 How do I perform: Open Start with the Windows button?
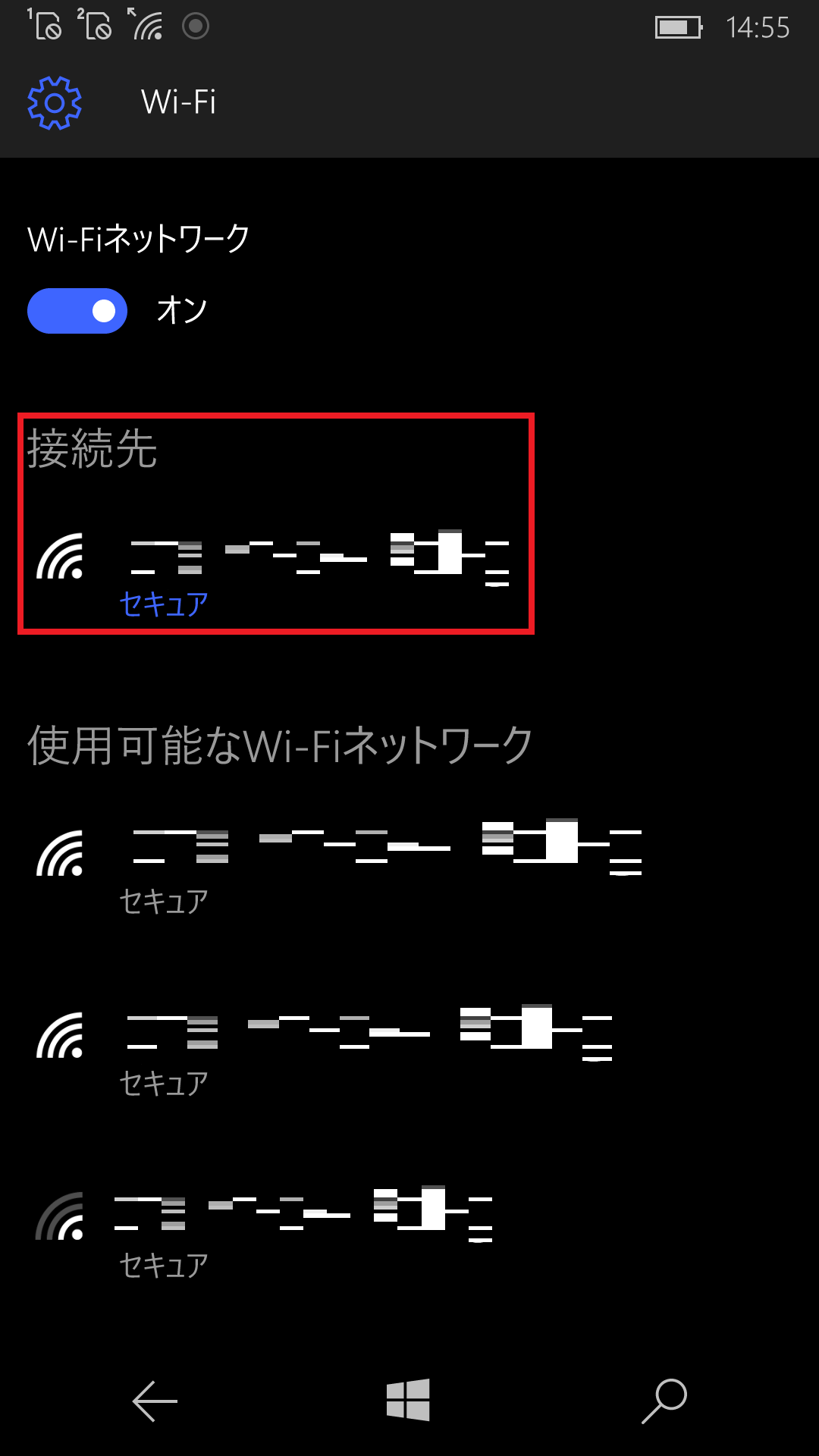tap(408, 1400)
